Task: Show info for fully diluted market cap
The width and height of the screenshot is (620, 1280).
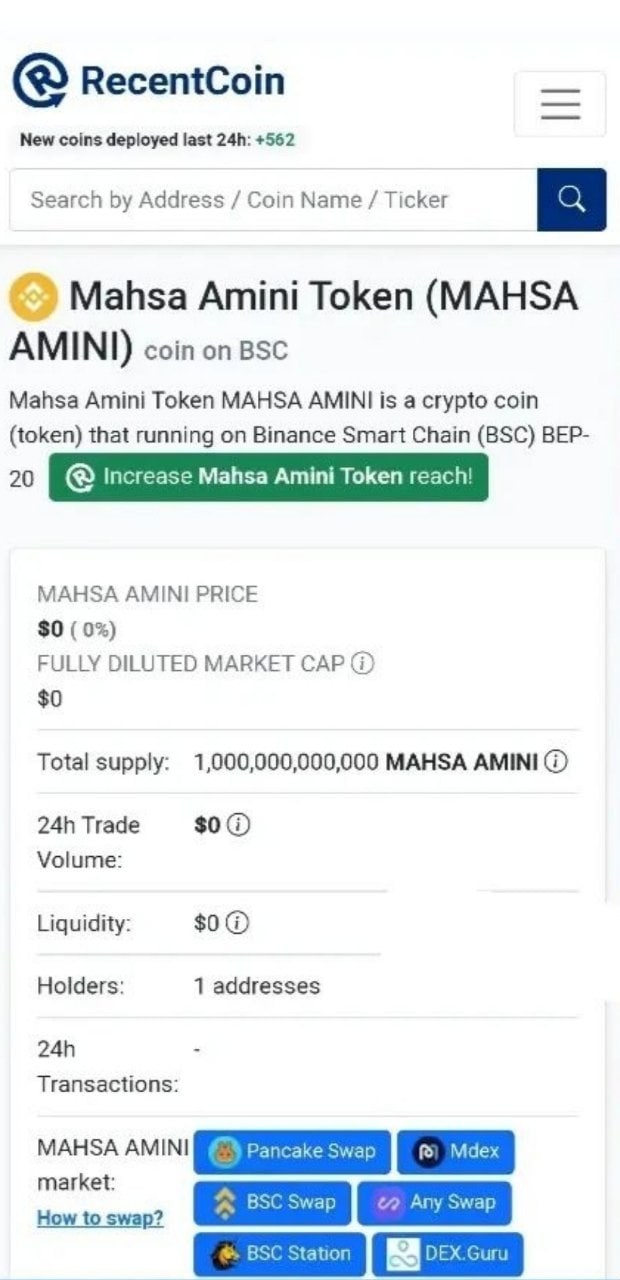Action: 363,663
